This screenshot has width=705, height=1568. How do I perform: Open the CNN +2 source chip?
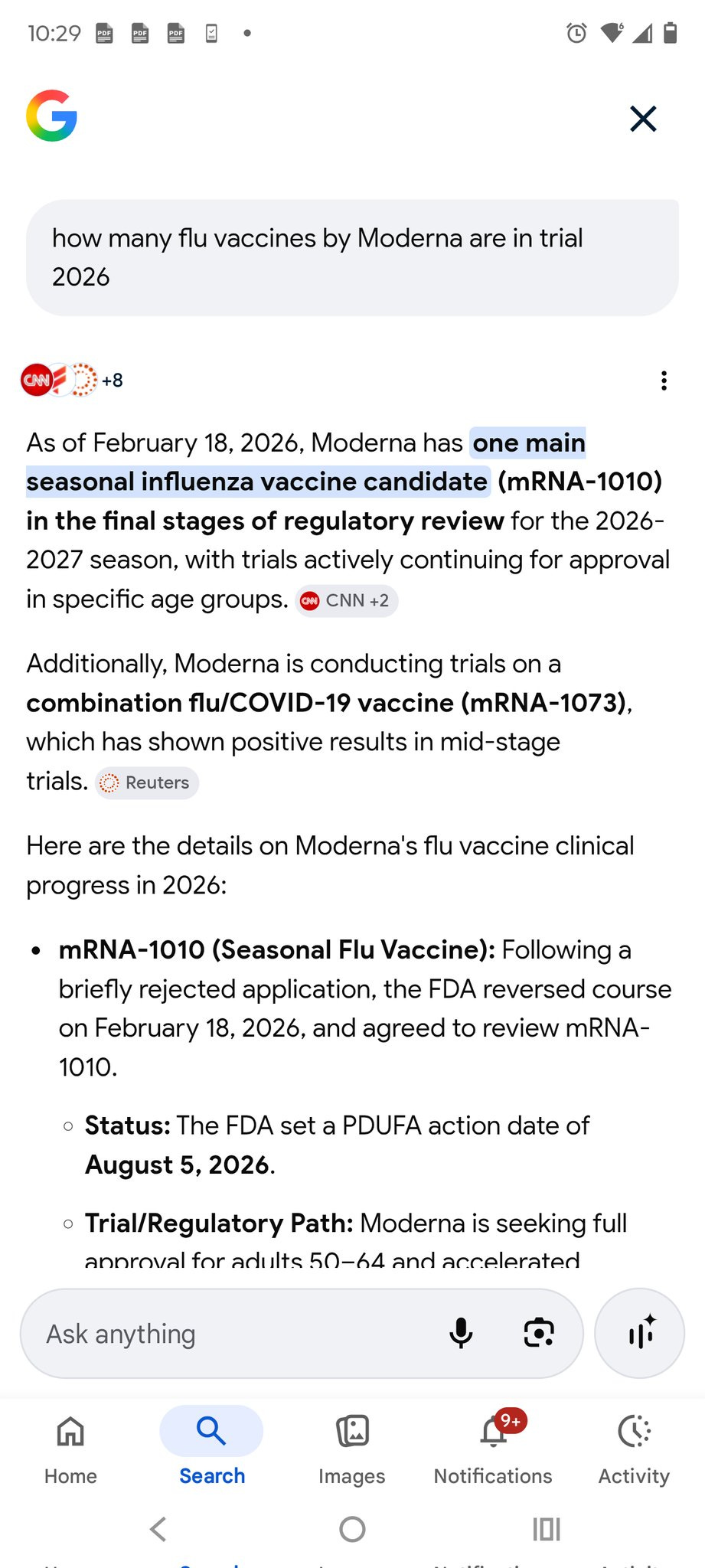pyautogui.click(x=346, y=601)
